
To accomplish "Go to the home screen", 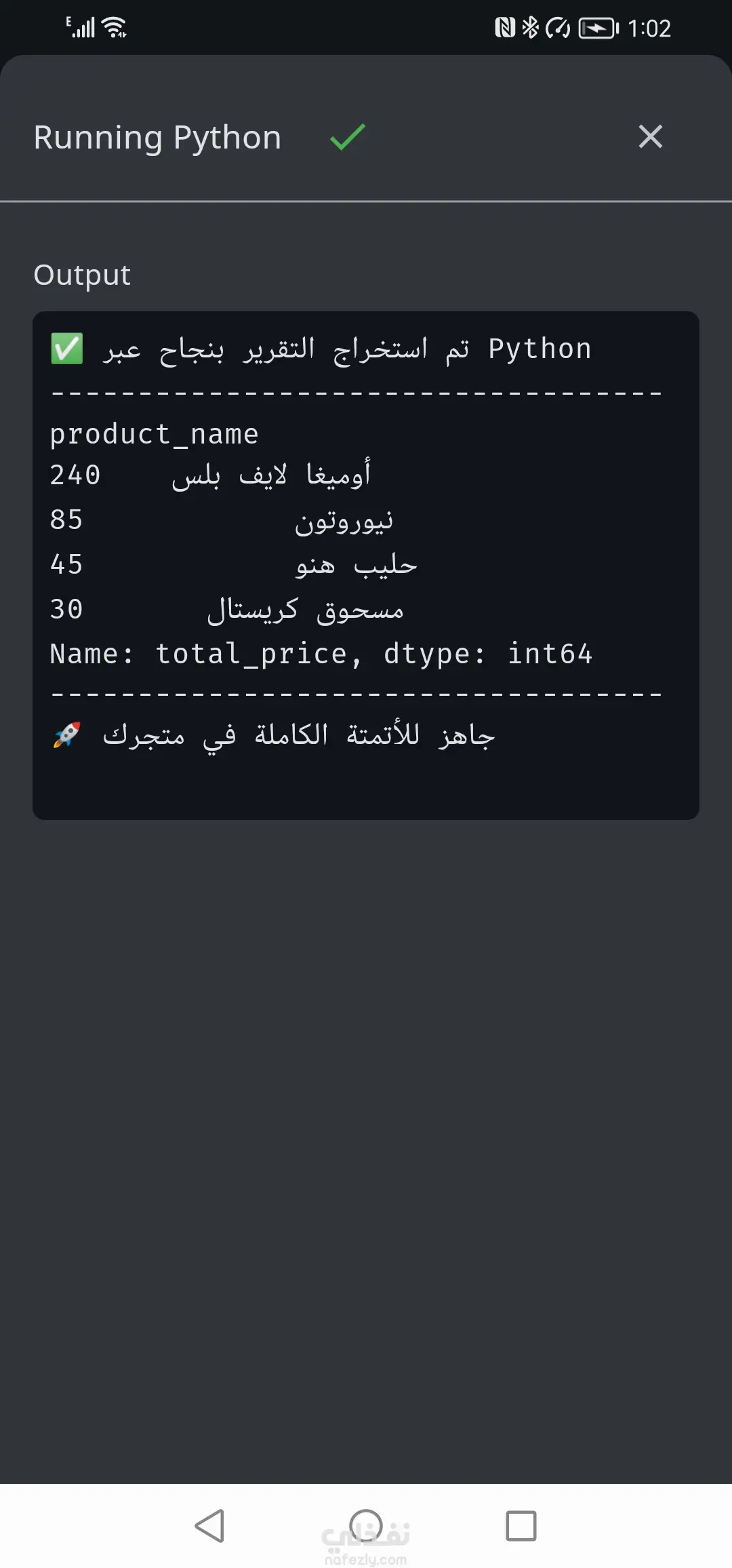I will (x=366, y=1526).
